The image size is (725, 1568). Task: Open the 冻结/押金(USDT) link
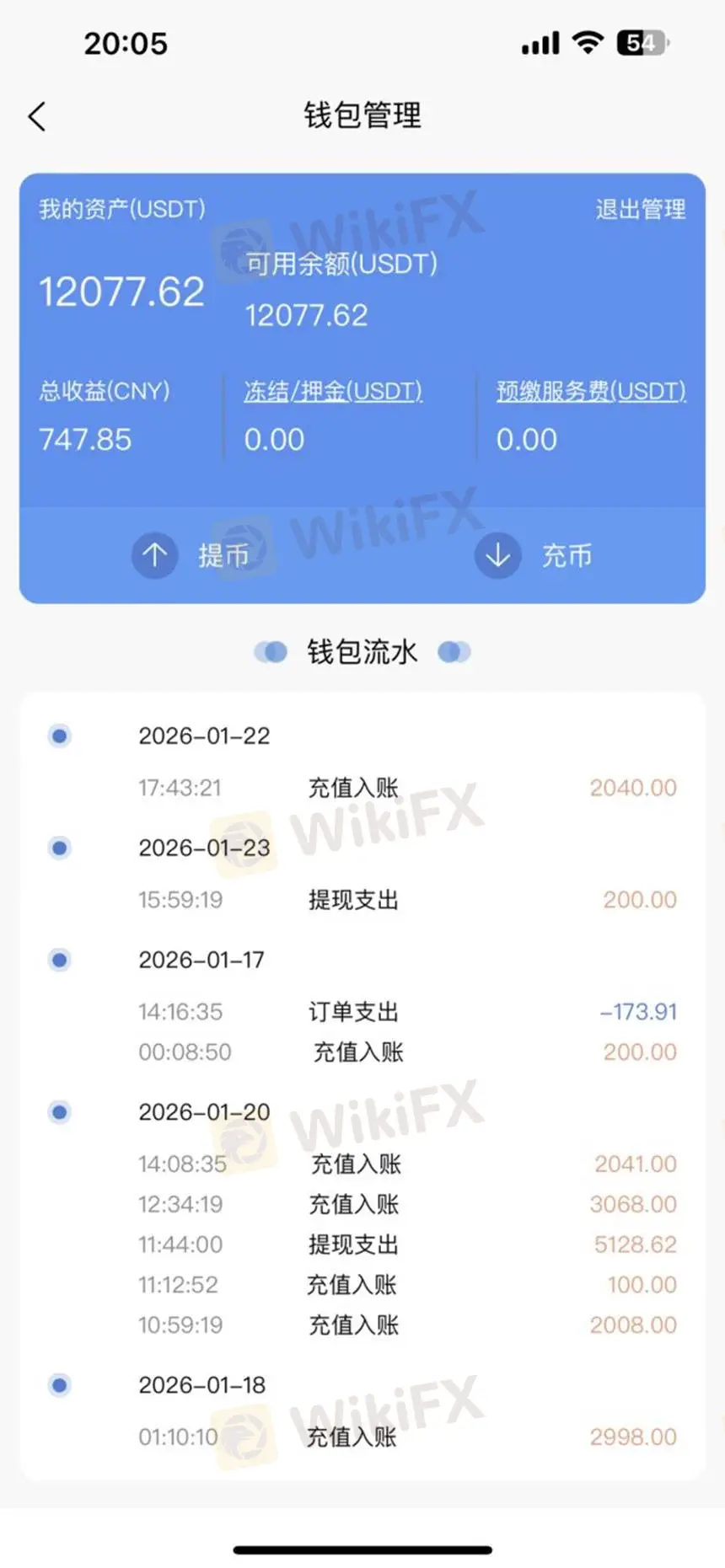coord(333,391)
